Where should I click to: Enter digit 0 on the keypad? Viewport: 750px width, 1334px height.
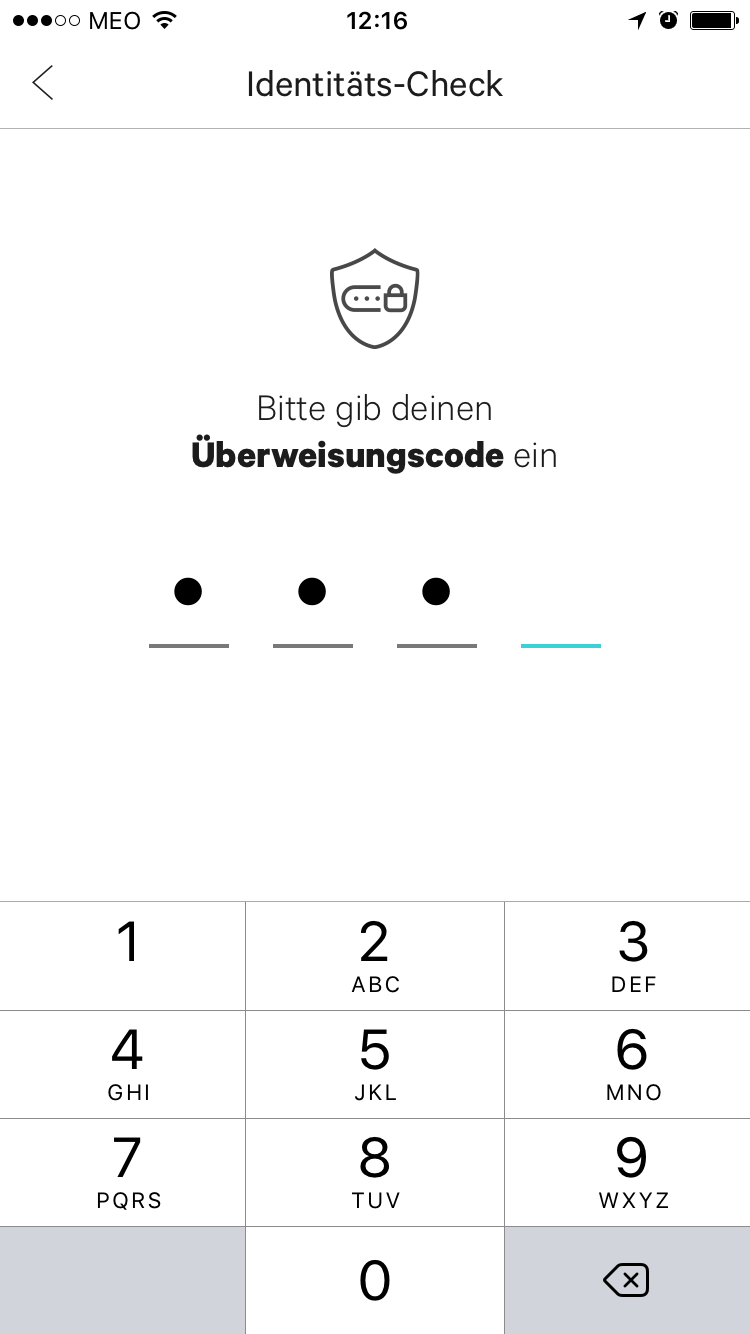click(x=375, y=1280)
